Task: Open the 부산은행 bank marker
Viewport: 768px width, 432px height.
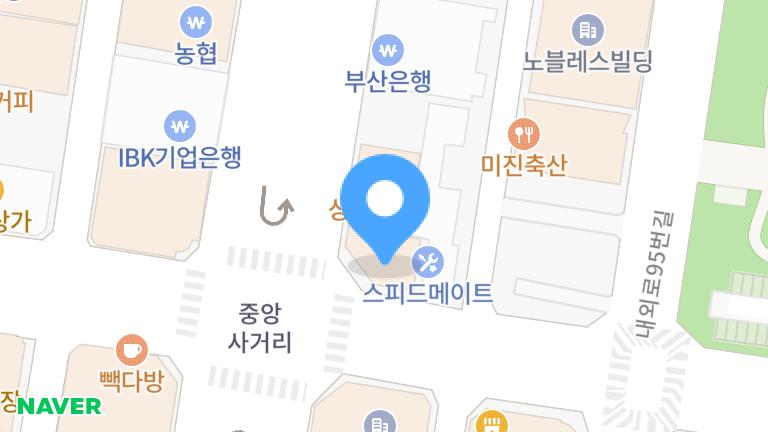Action: point(388,48)
